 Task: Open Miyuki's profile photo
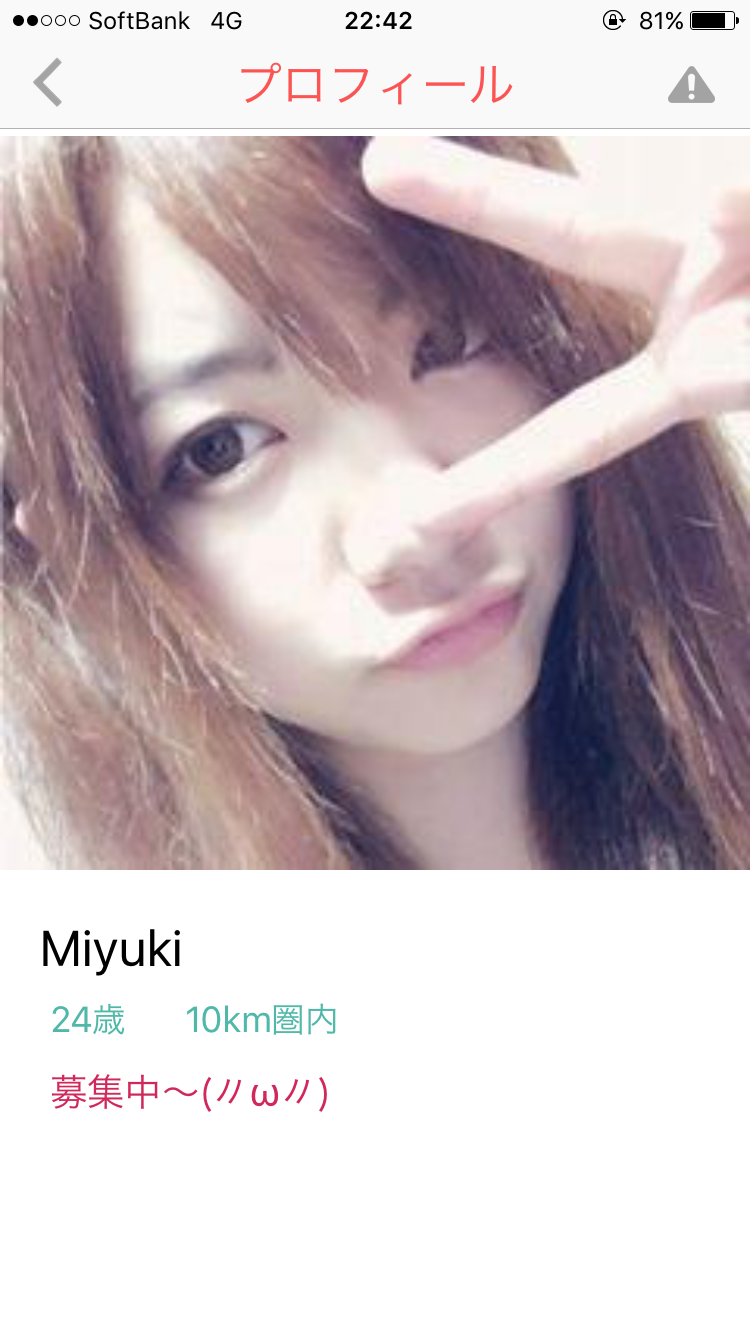(375, 502)
